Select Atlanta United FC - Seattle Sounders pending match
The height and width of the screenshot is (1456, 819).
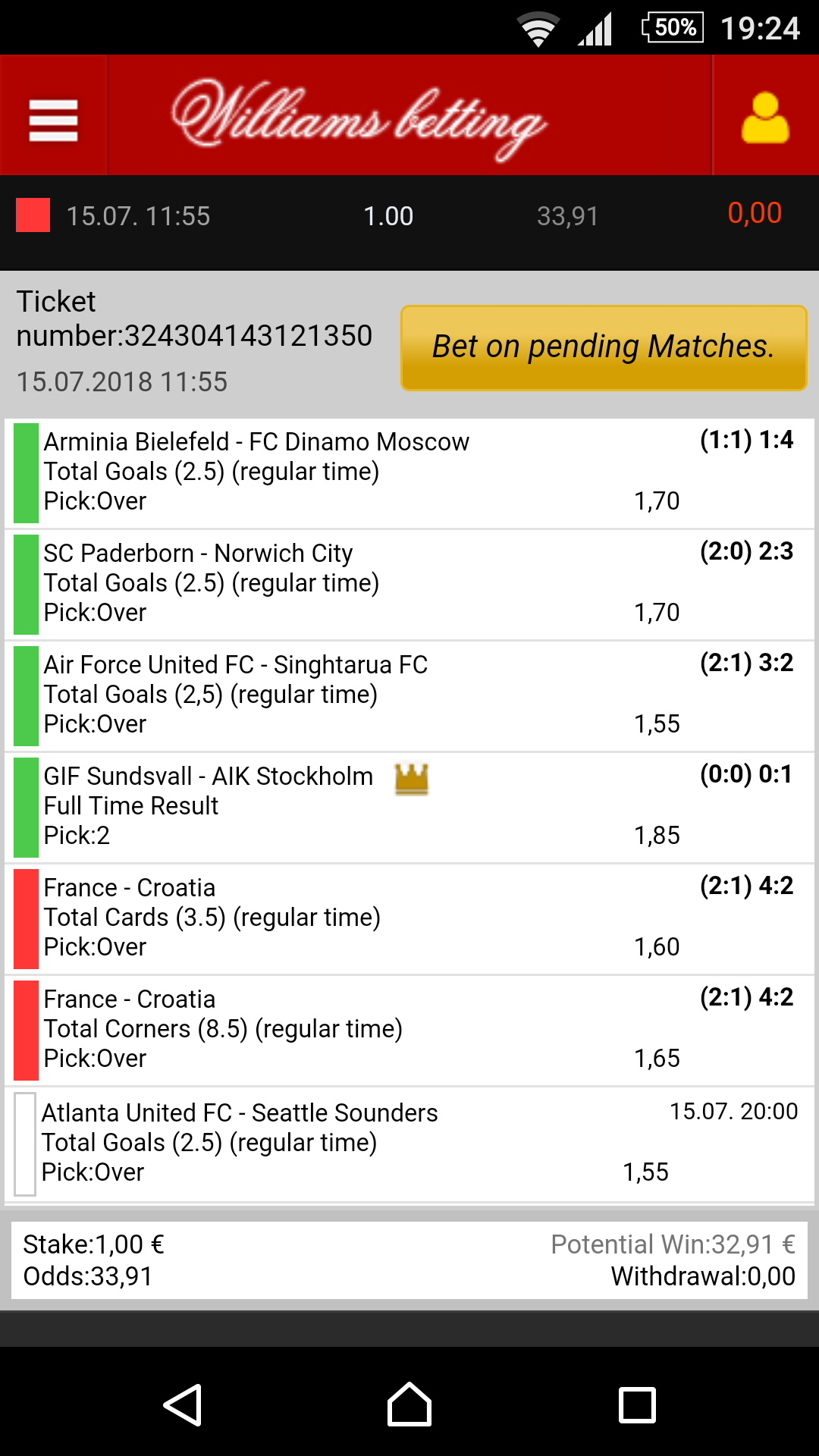pos(409,1144)
